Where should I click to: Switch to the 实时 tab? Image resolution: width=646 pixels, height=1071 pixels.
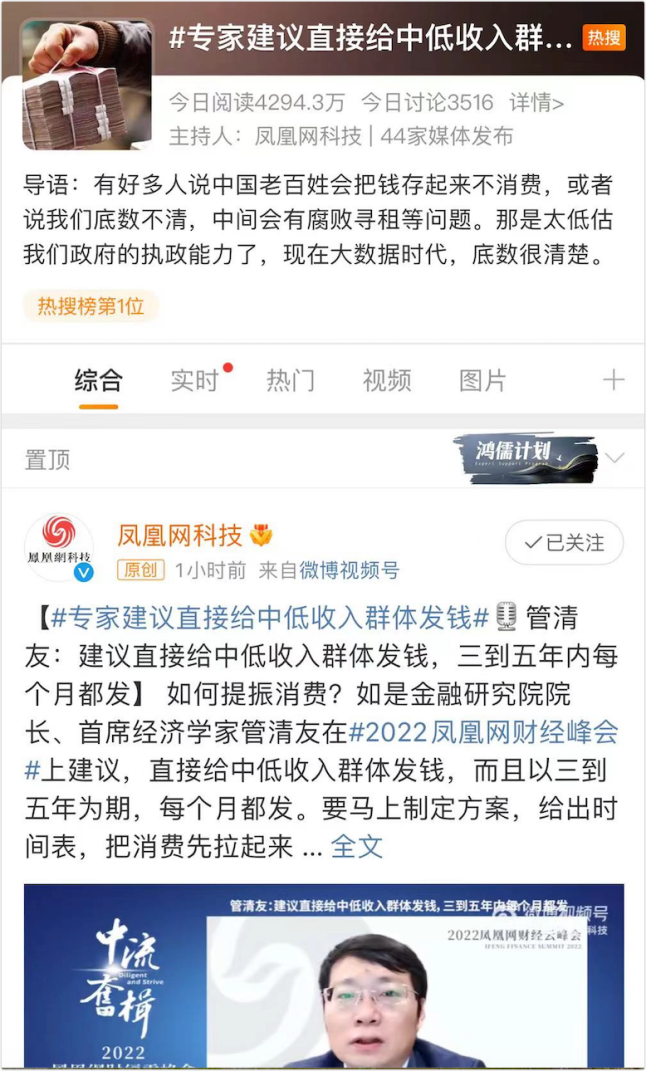pos(194,380)
